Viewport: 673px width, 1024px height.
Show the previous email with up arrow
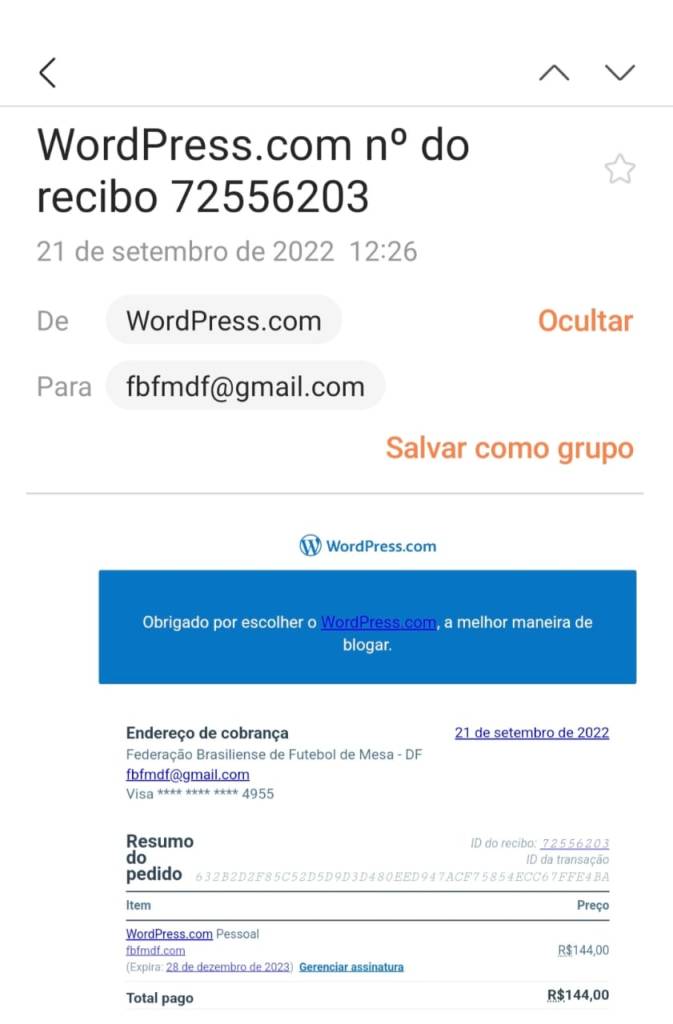pos(554,72)
